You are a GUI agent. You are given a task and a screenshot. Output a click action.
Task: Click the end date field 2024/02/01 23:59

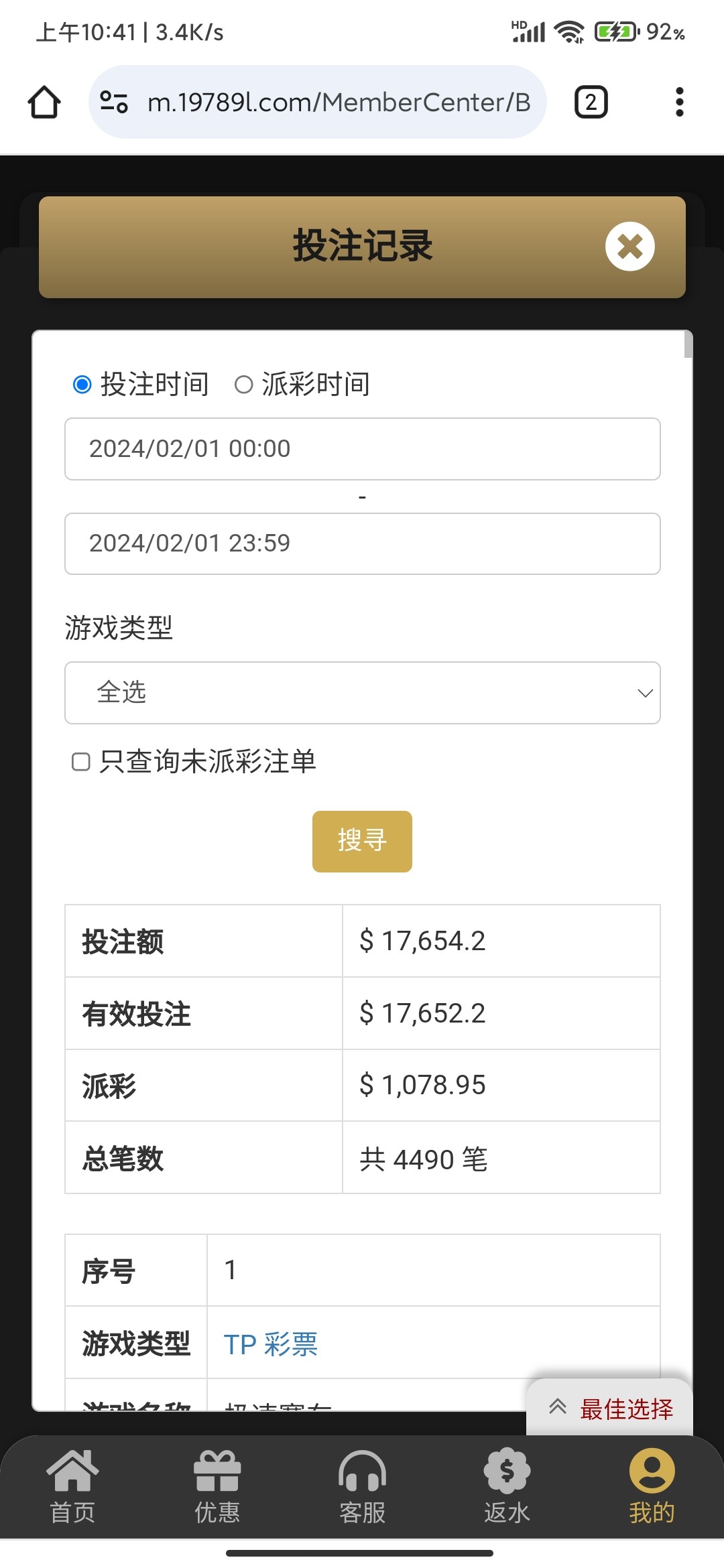362,543
